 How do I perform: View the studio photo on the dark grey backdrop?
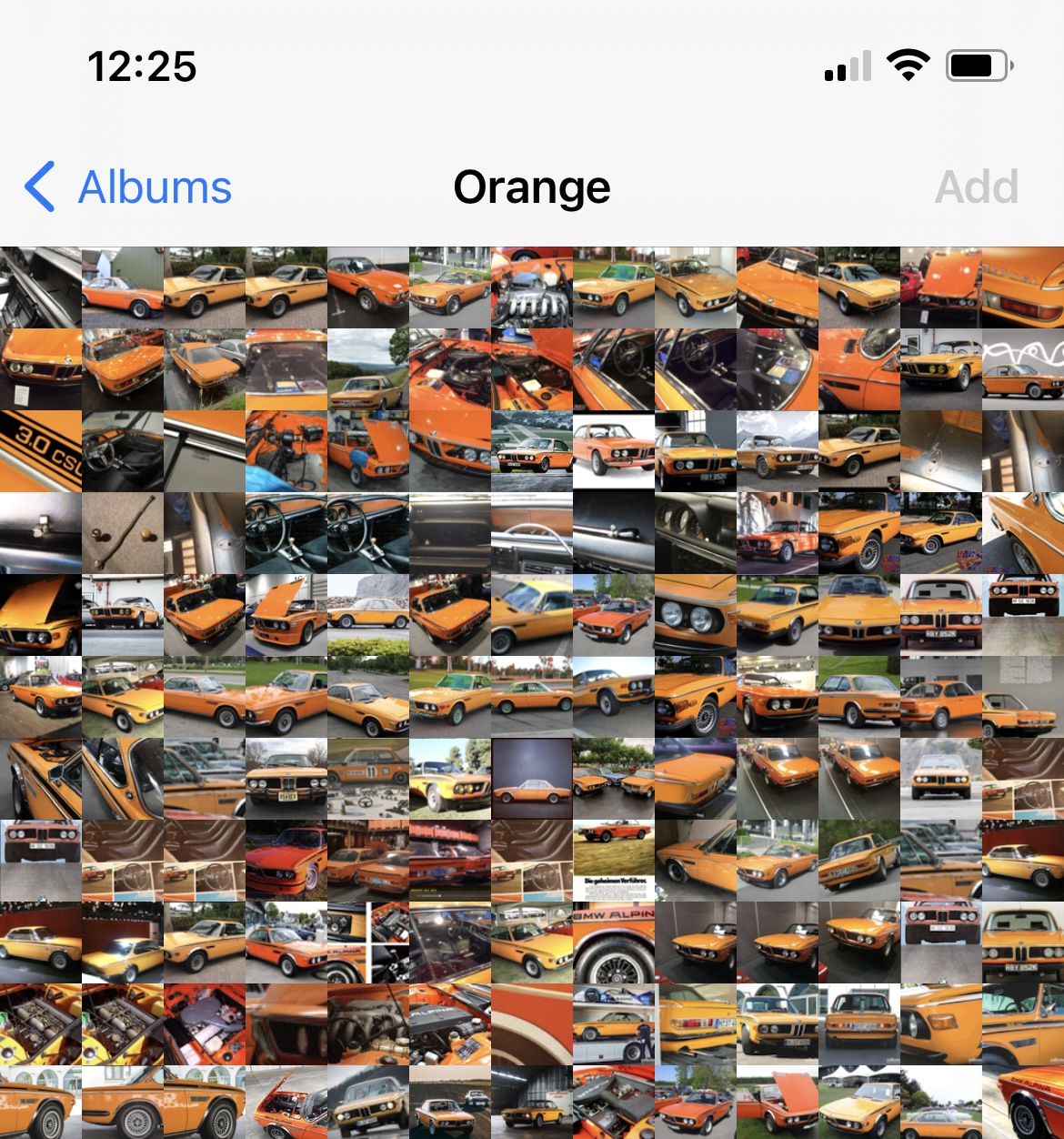coord(532,779)
